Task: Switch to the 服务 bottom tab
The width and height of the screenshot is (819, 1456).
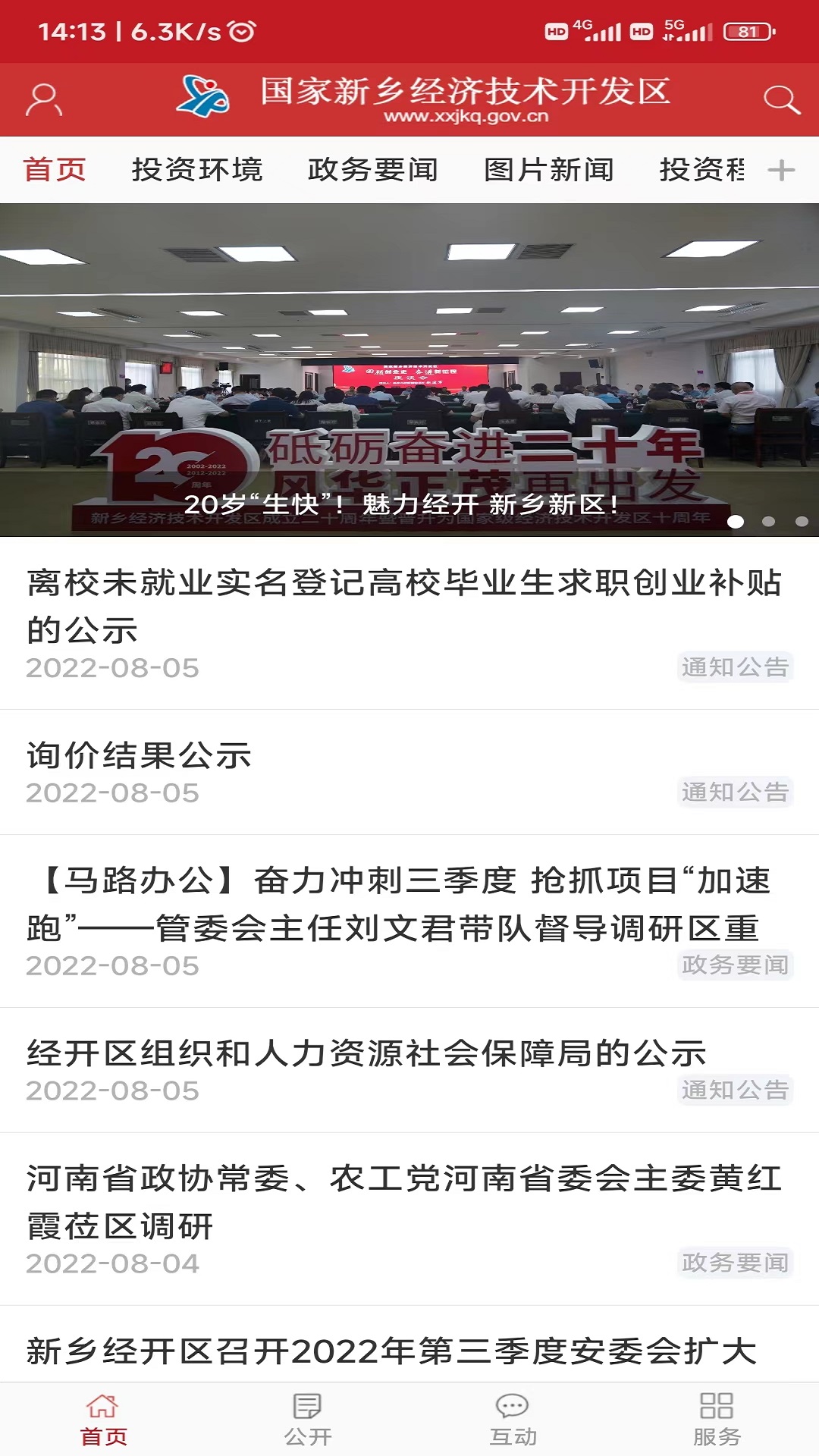Action: pyautogui.click(x=717, y=1420)
